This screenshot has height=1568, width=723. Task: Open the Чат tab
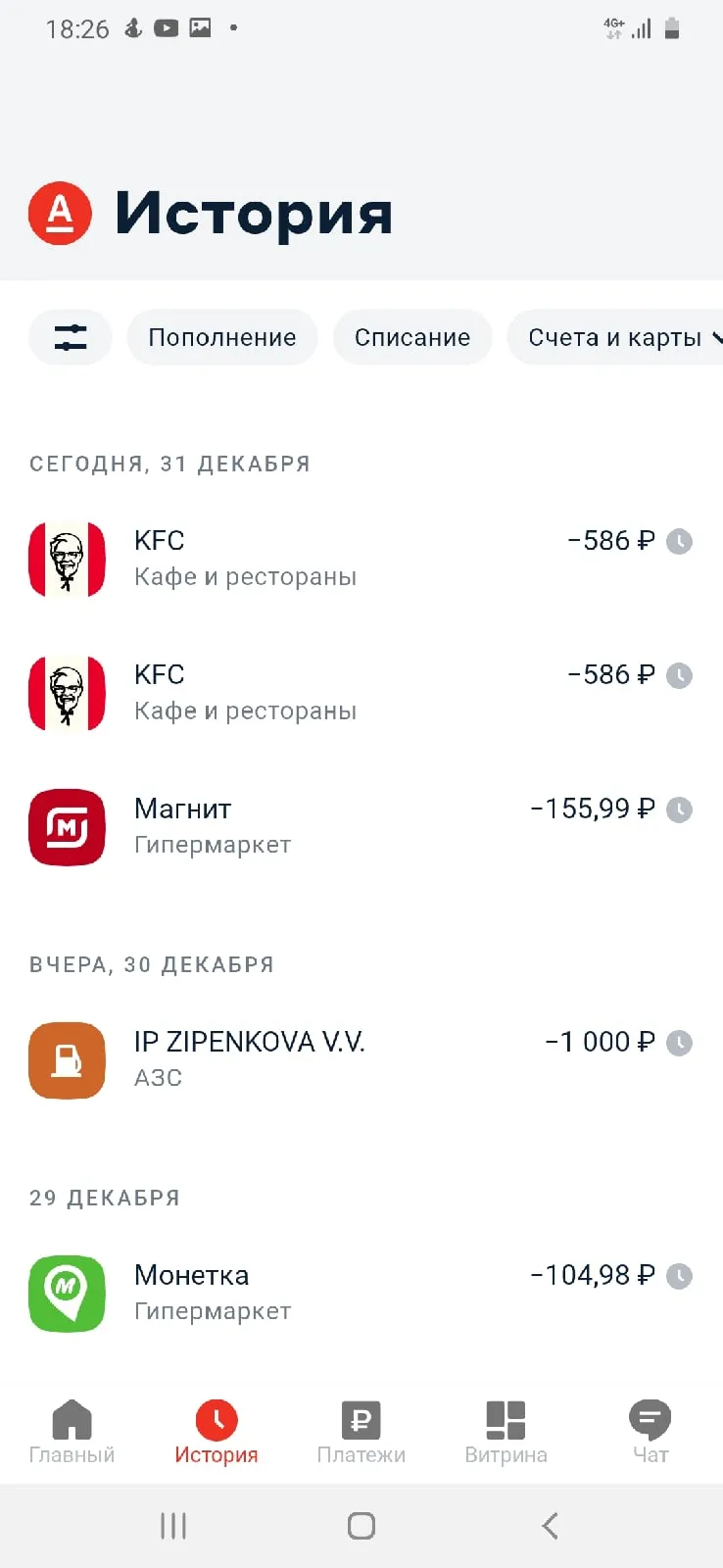650,1432
